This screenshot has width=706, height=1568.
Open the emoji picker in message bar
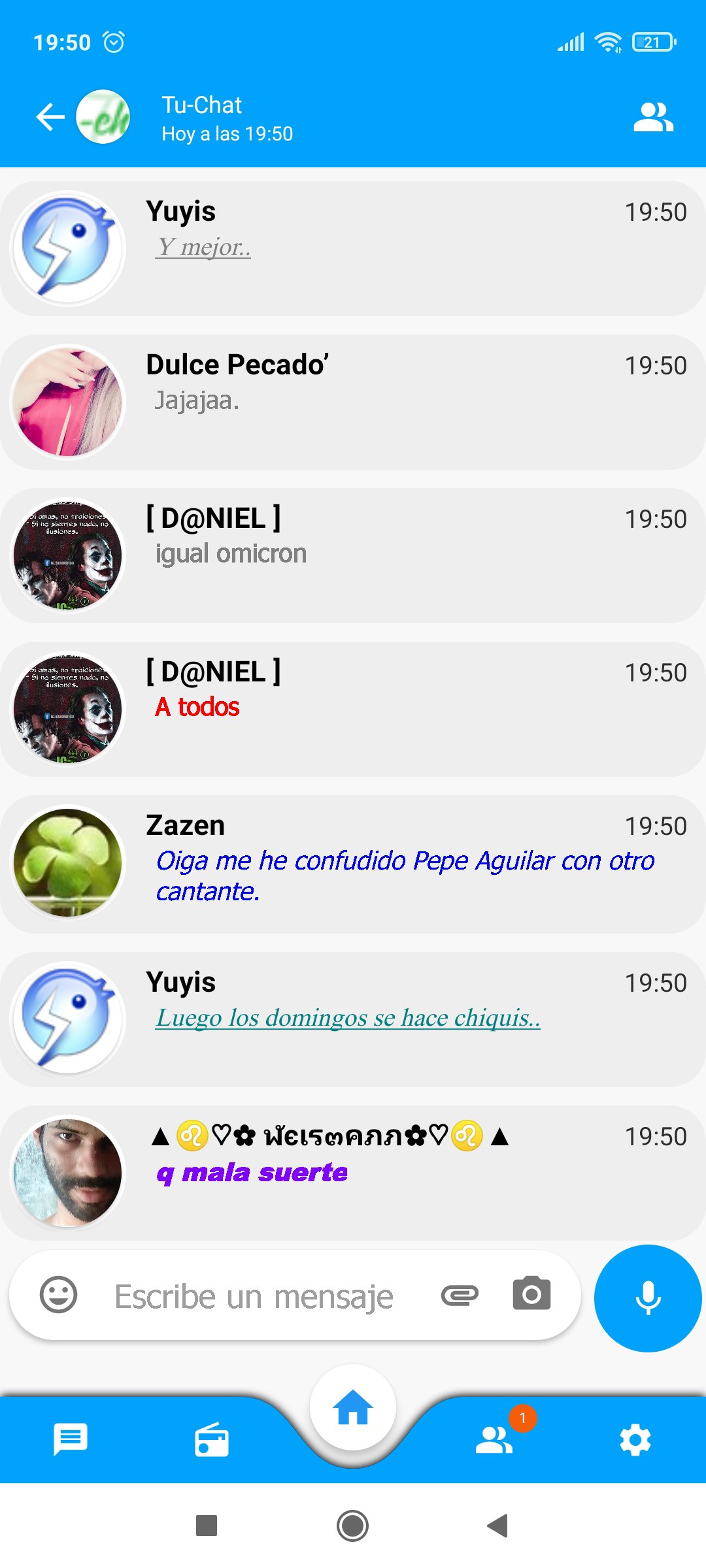point(59,1297)
